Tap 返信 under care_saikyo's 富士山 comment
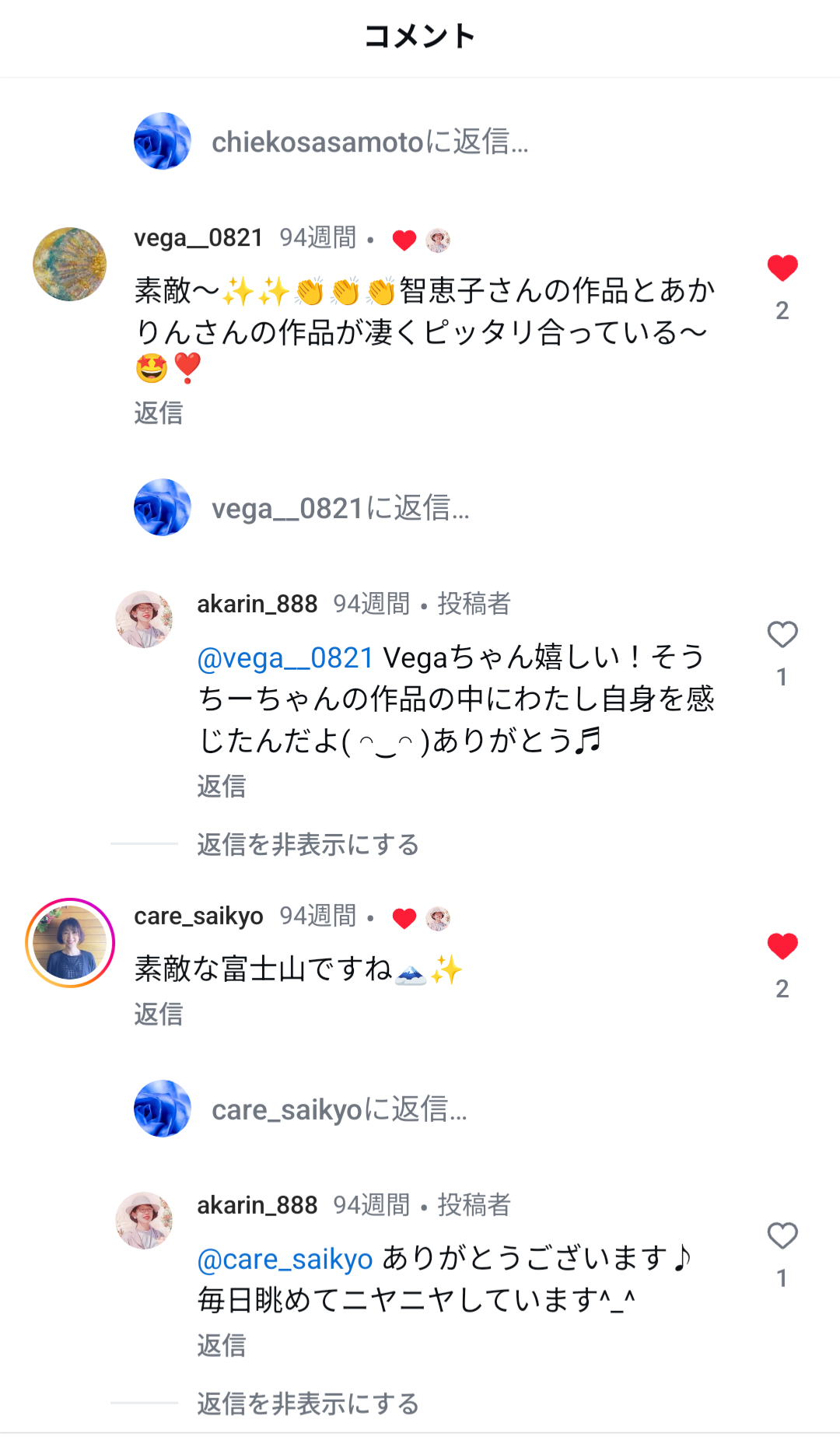The height and width of the screenshot is (1437, 840). (158, 1015)
